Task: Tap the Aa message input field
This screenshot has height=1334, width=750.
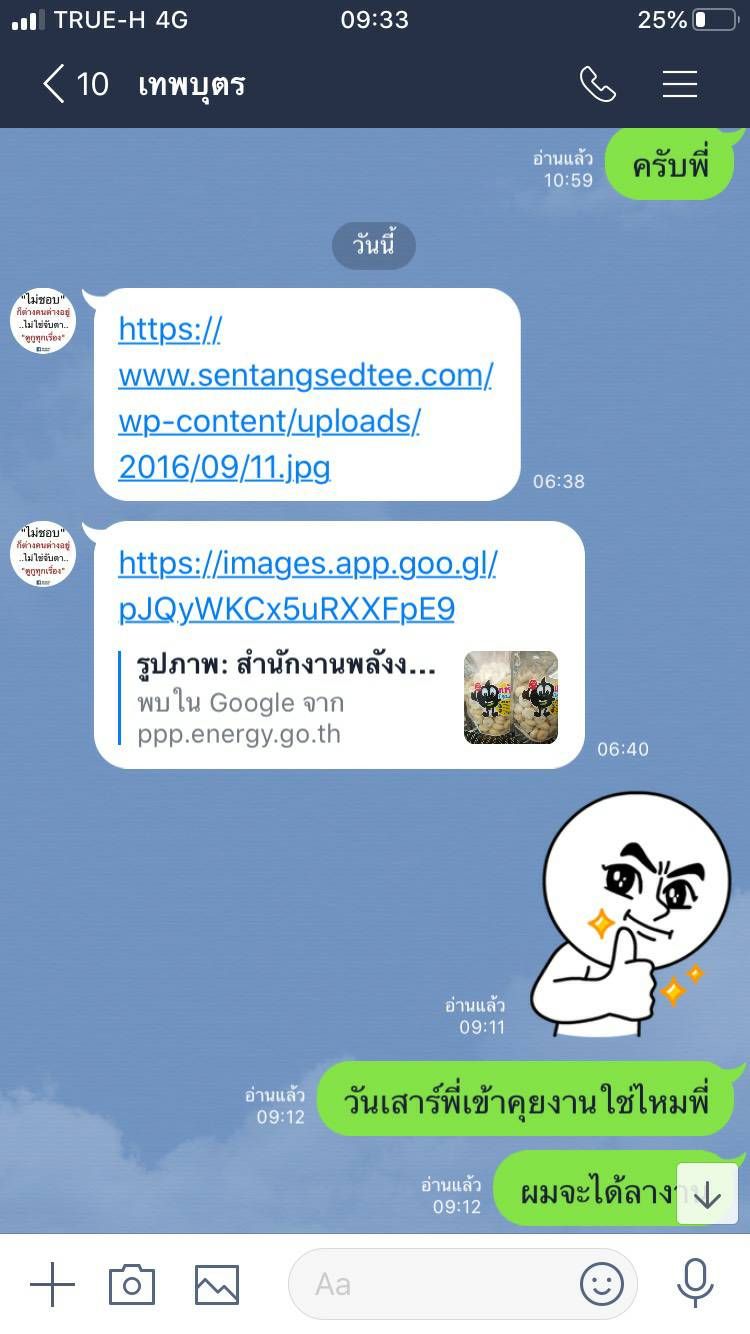Action: click(430, 1284)
